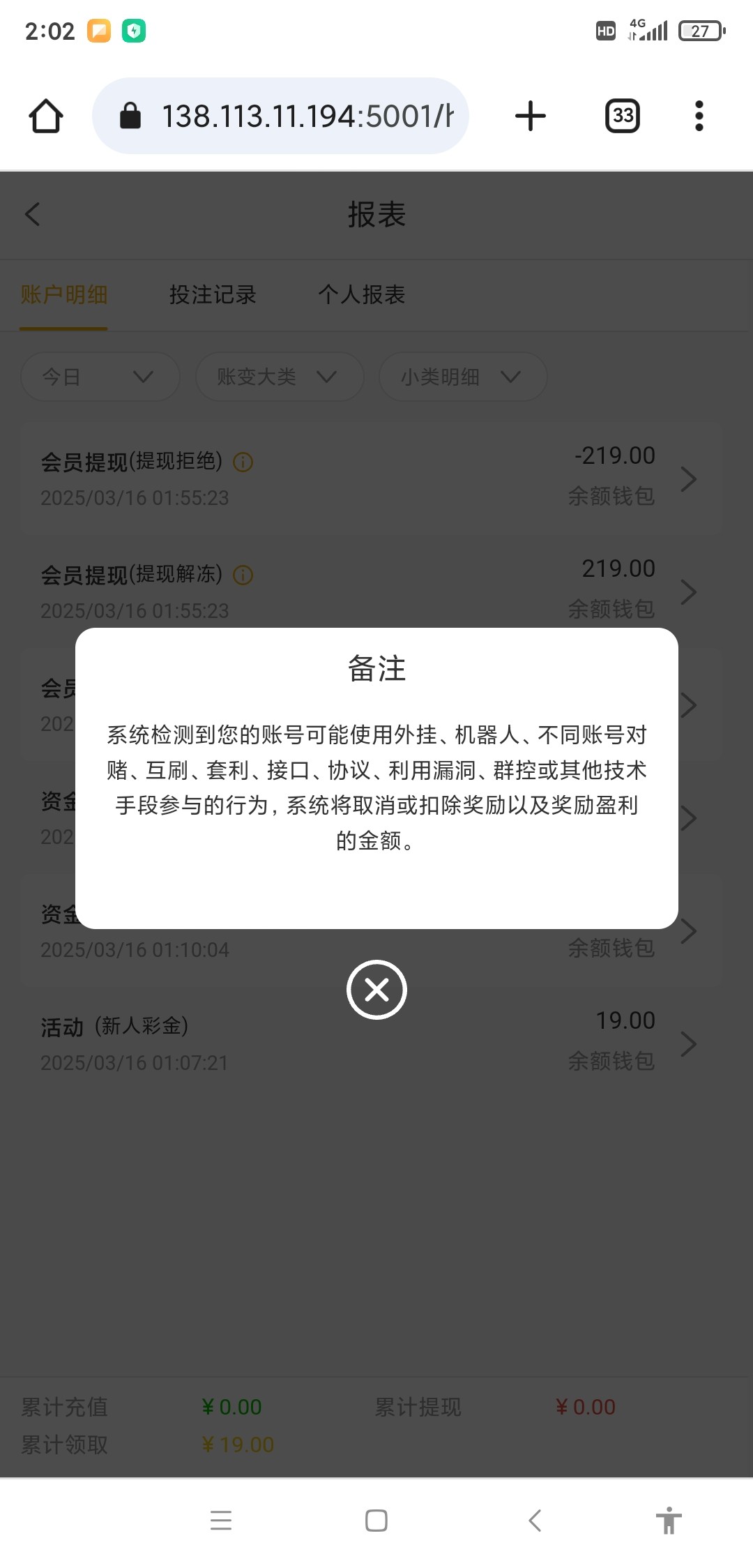Close the 备注 dialog
753x1568 pixels.
[x=376, y=990]
